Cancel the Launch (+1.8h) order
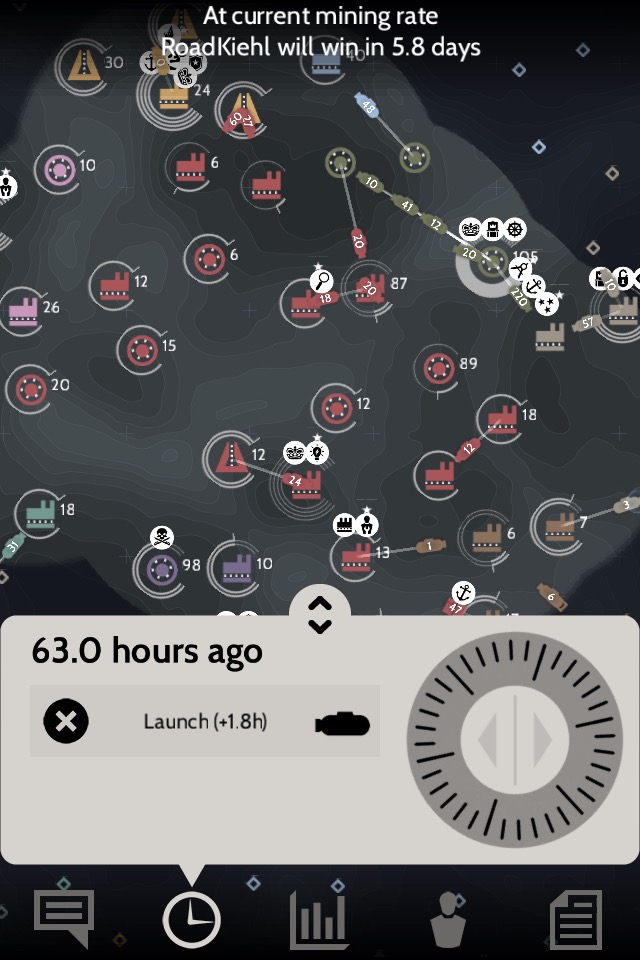The height and width of the screenshot is (960, 640). point(66,721)
